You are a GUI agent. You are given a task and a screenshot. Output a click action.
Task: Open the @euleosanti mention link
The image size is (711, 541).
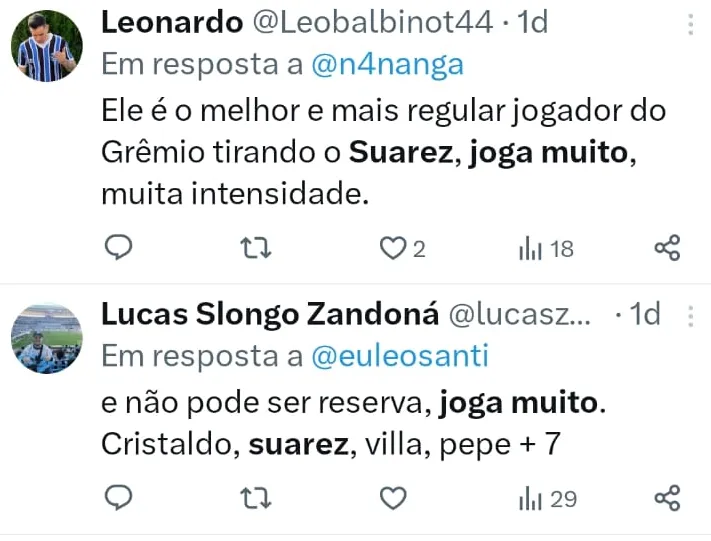(x=401, y=355)
